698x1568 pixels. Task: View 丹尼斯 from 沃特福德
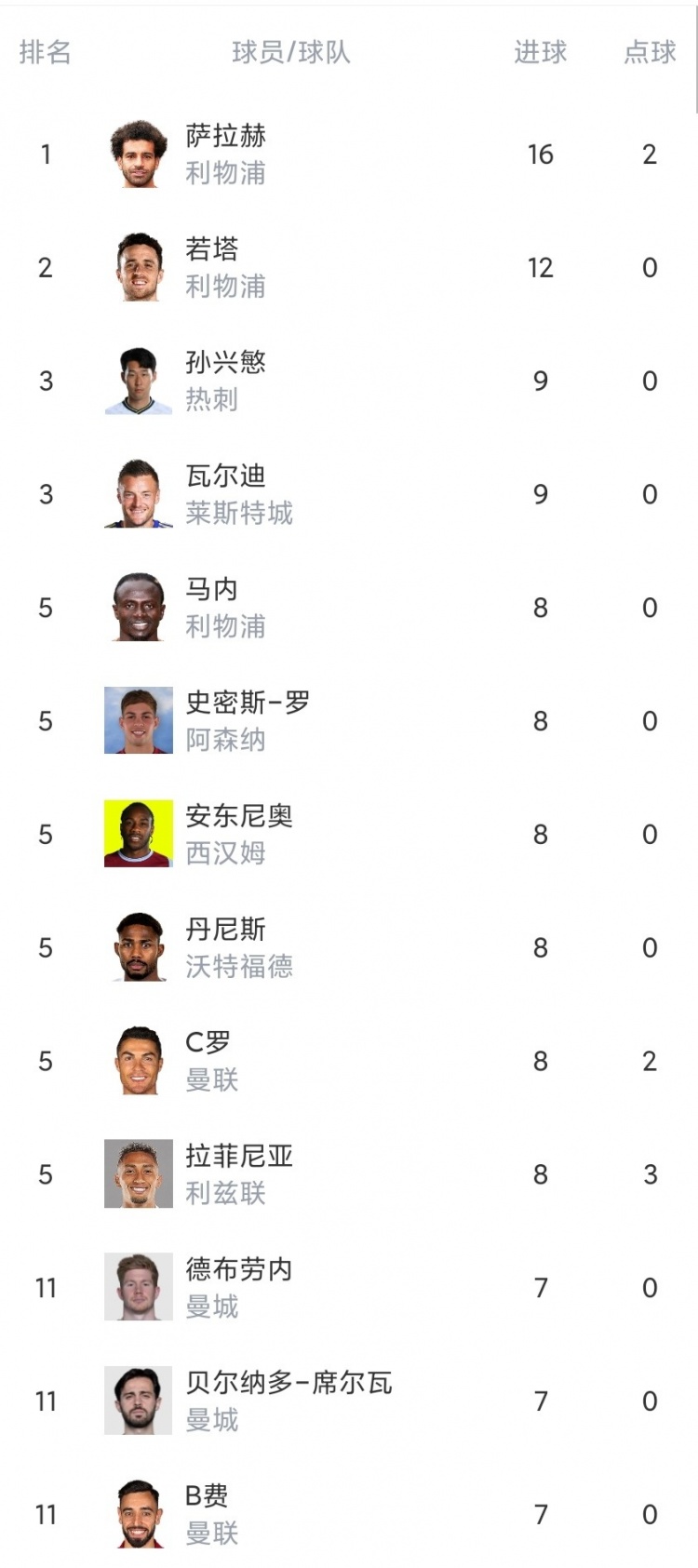(x=349, y=947)
